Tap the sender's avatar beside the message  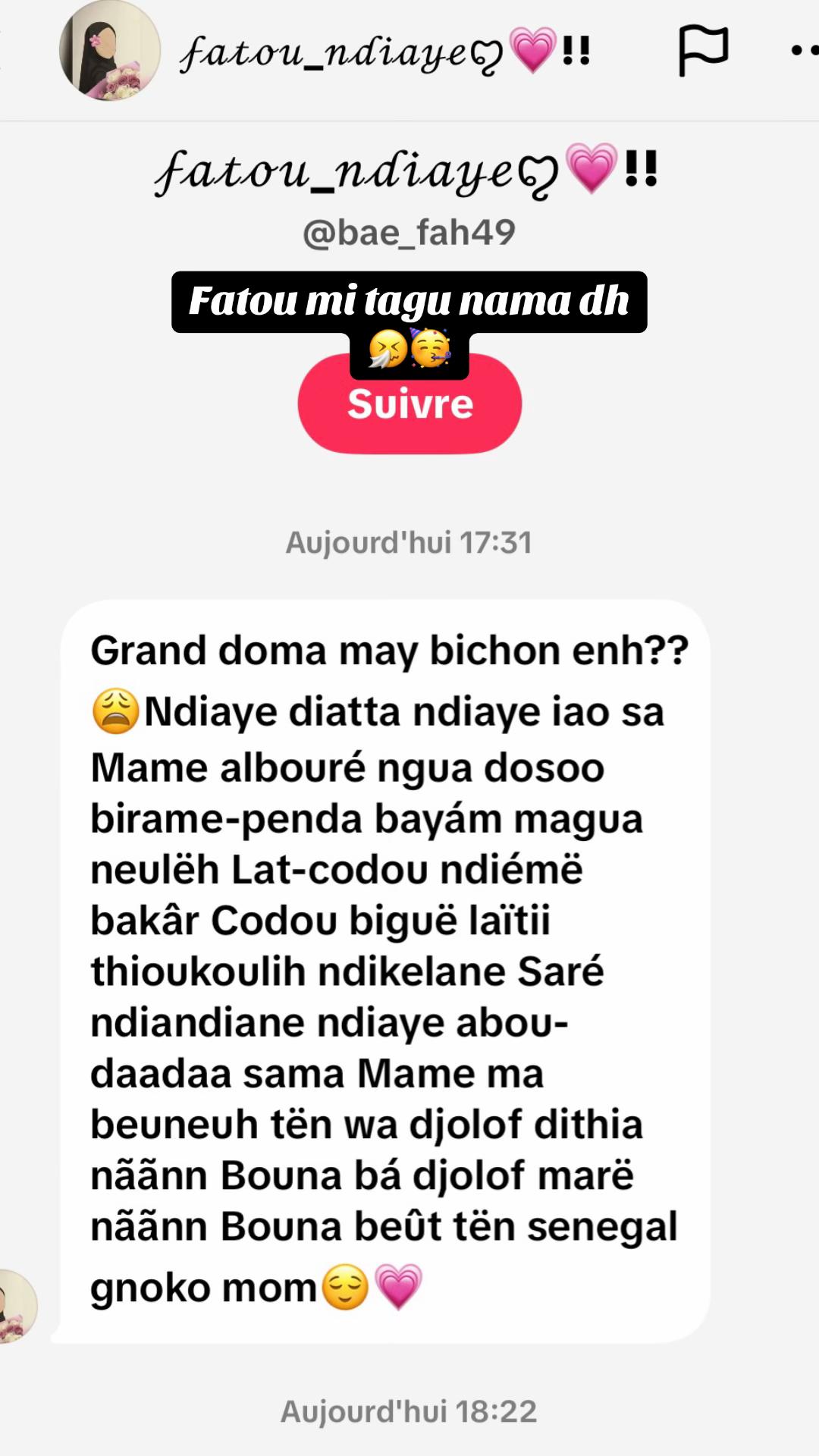point(17,1306)
